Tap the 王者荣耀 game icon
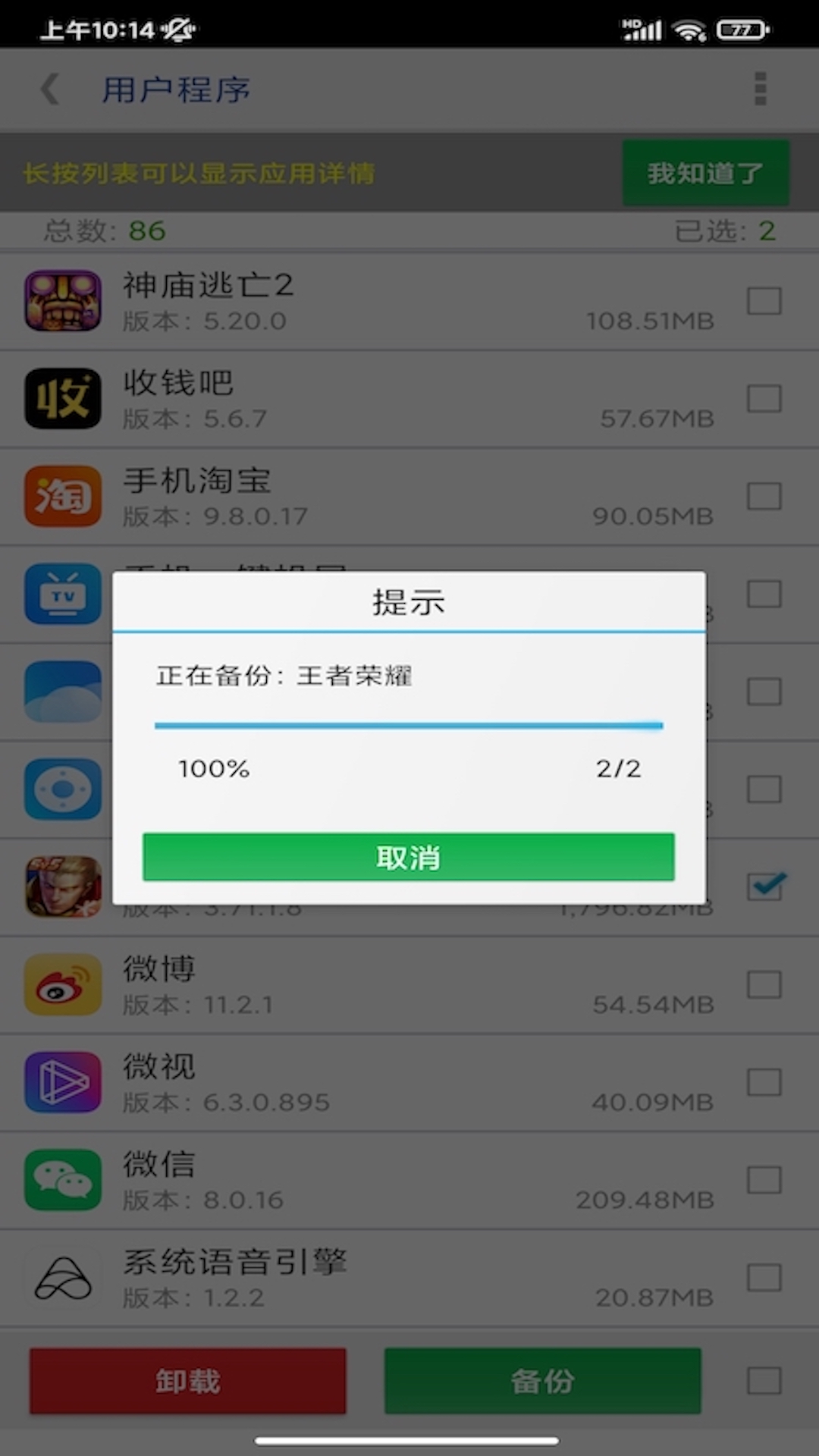 [x=64, y=887]
